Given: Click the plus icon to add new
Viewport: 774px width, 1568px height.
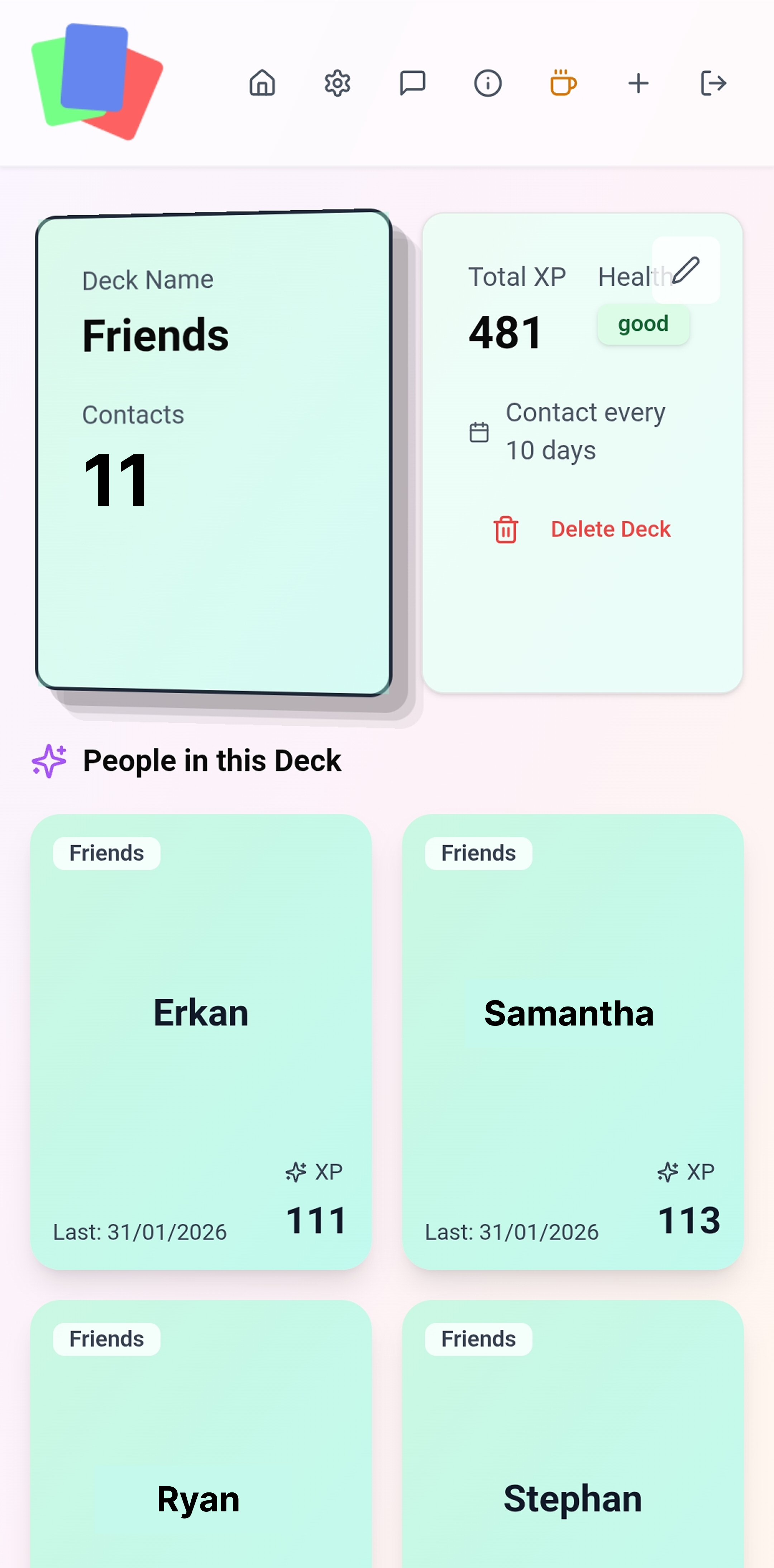Looking at the screenshot, I should click(638, 83).
